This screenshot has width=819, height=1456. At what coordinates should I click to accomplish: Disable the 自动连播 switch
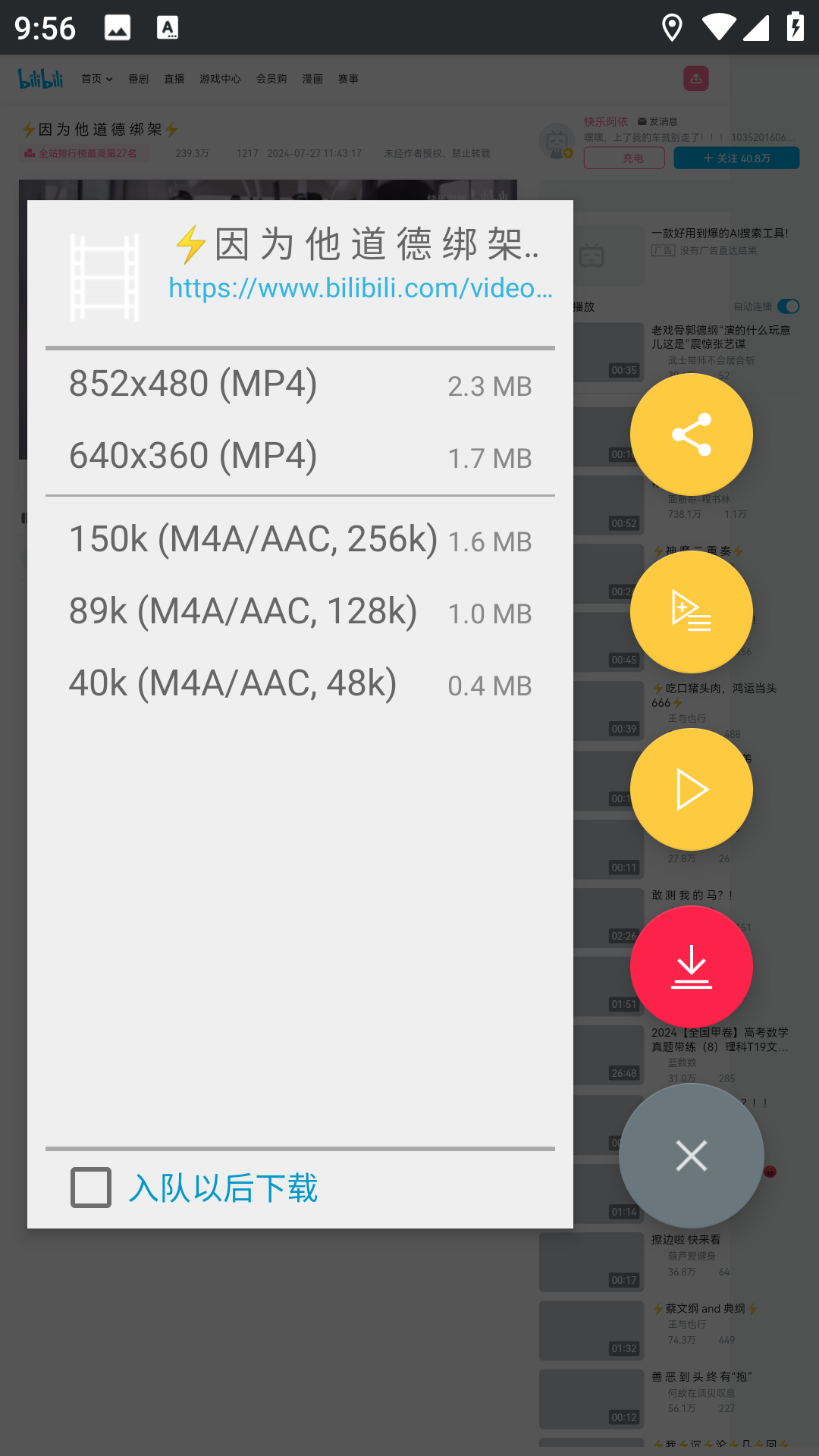[x=789, y=306]
